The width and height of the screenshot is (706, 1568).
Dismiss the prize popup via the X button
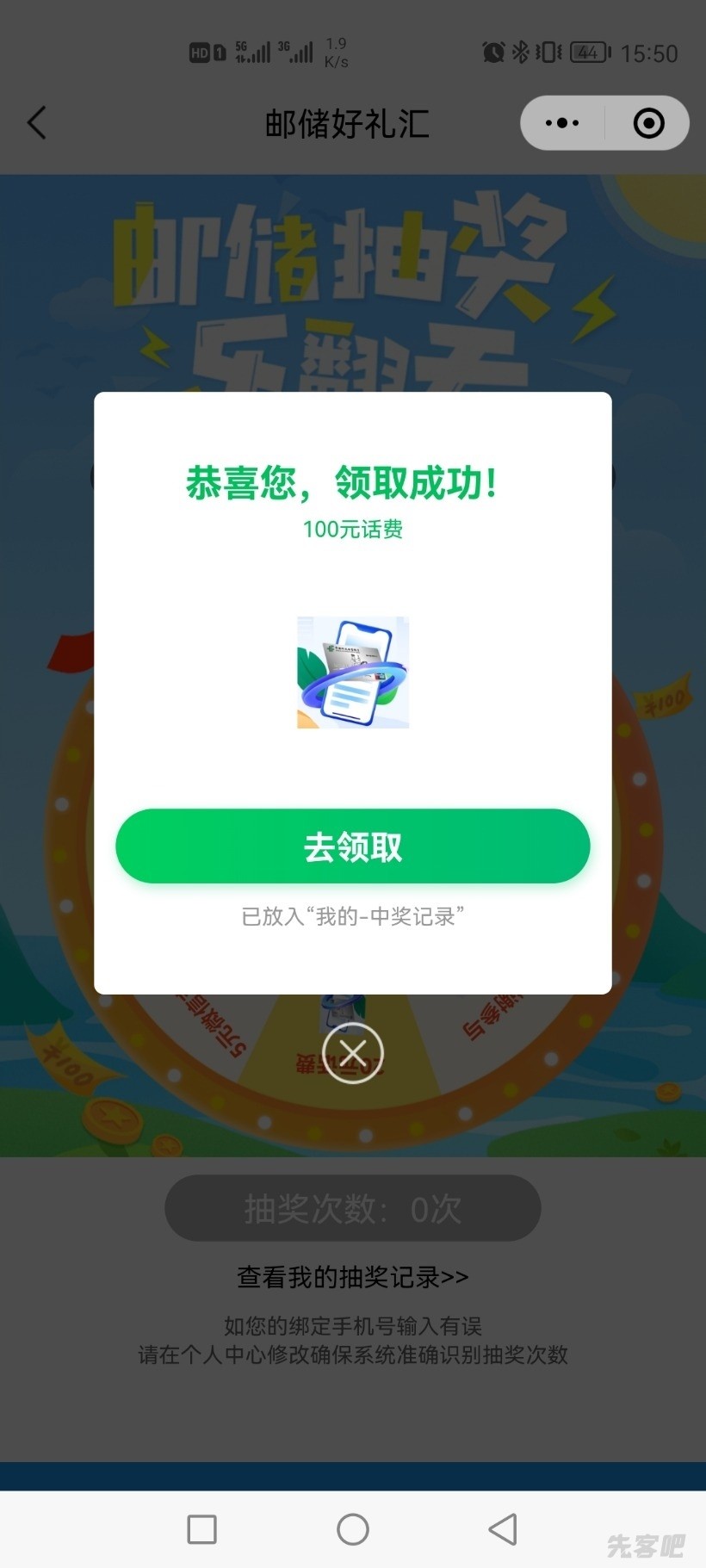click(x=352, y=1052)
